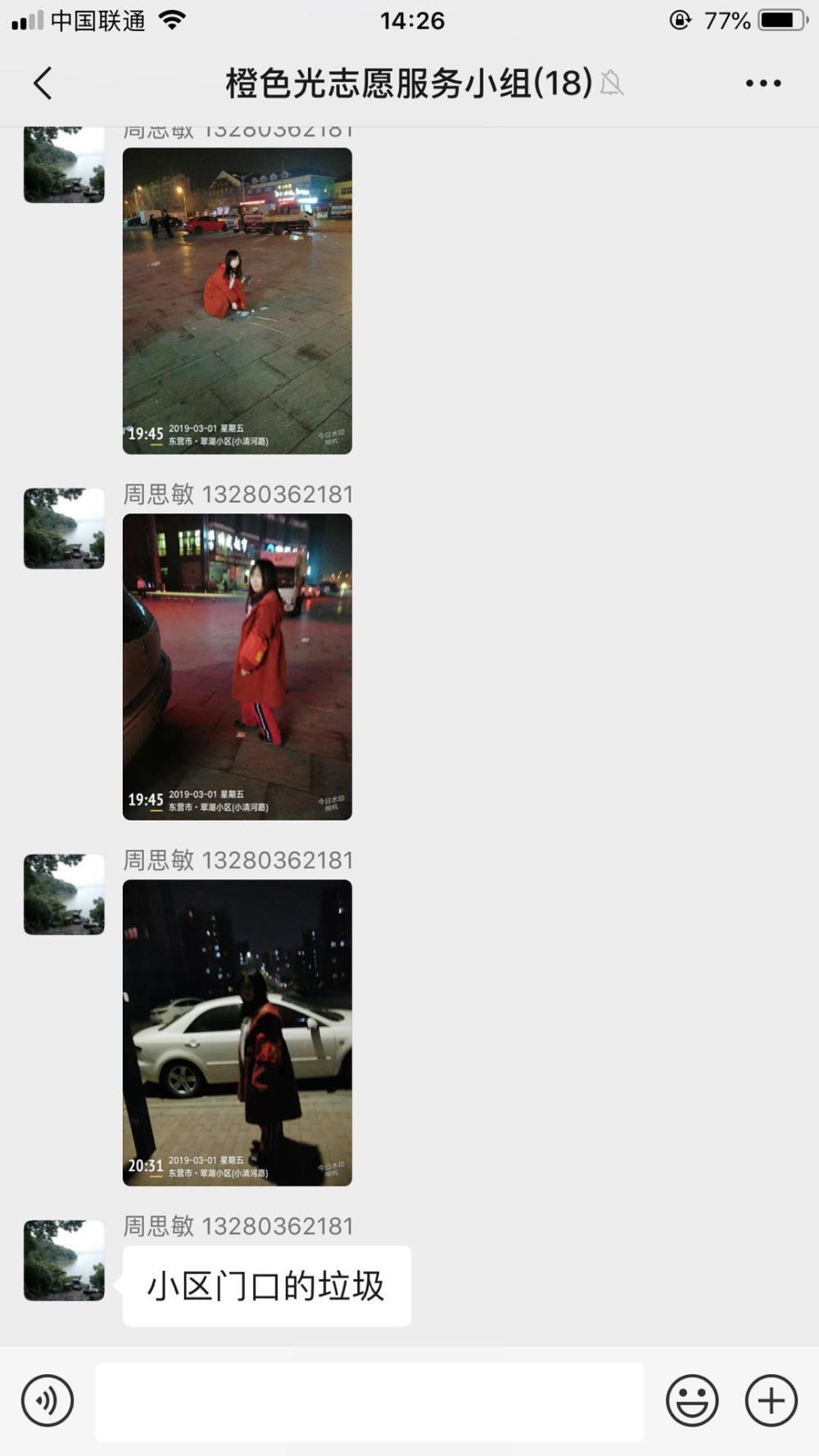Open the emoji sticker panel

click(x=692, y=1401)
